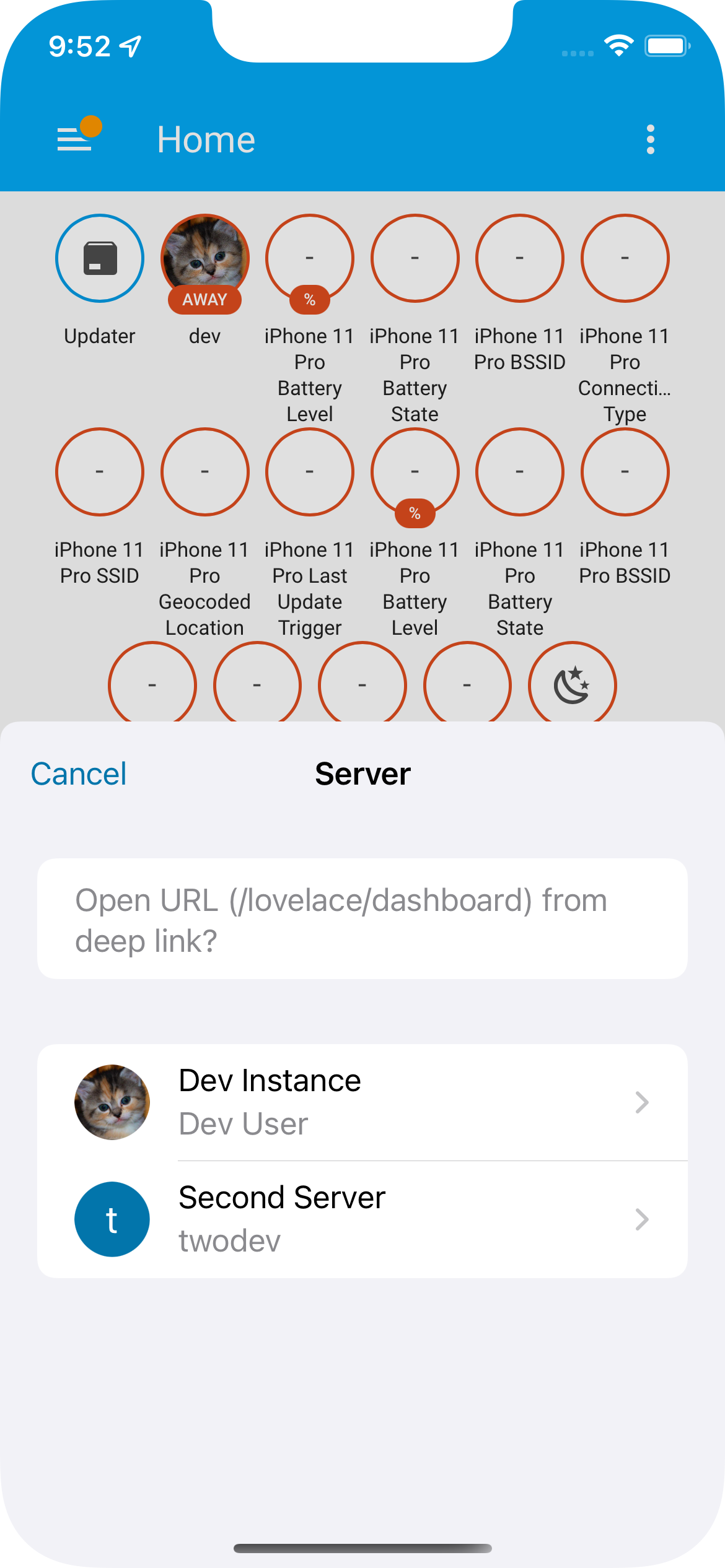Open the overflow menu via three dots
725x1568 pixels.
click(x=649, y=139)
